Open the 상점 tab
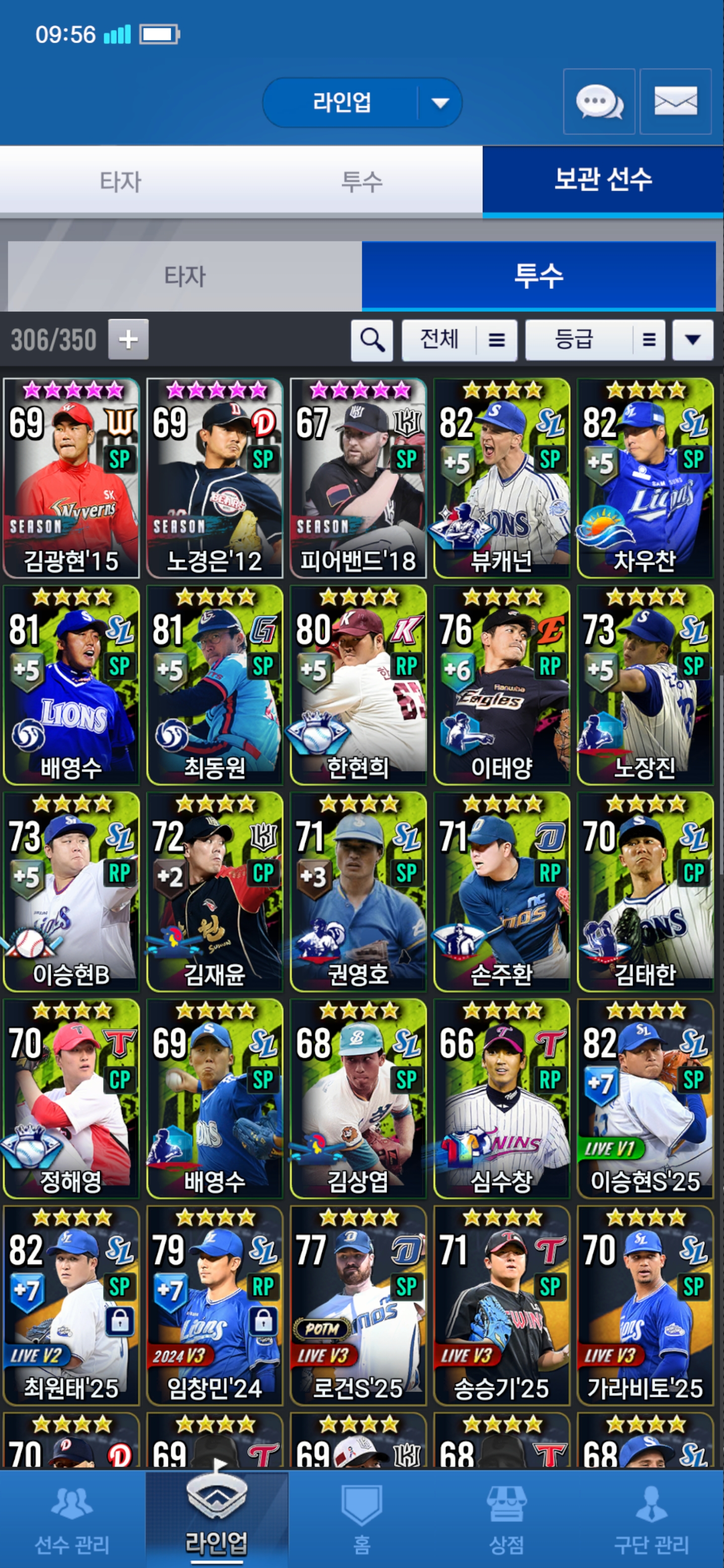The width and height of the screenshot is (724, 1568). pyautogui.click(x=507, y=1519)
